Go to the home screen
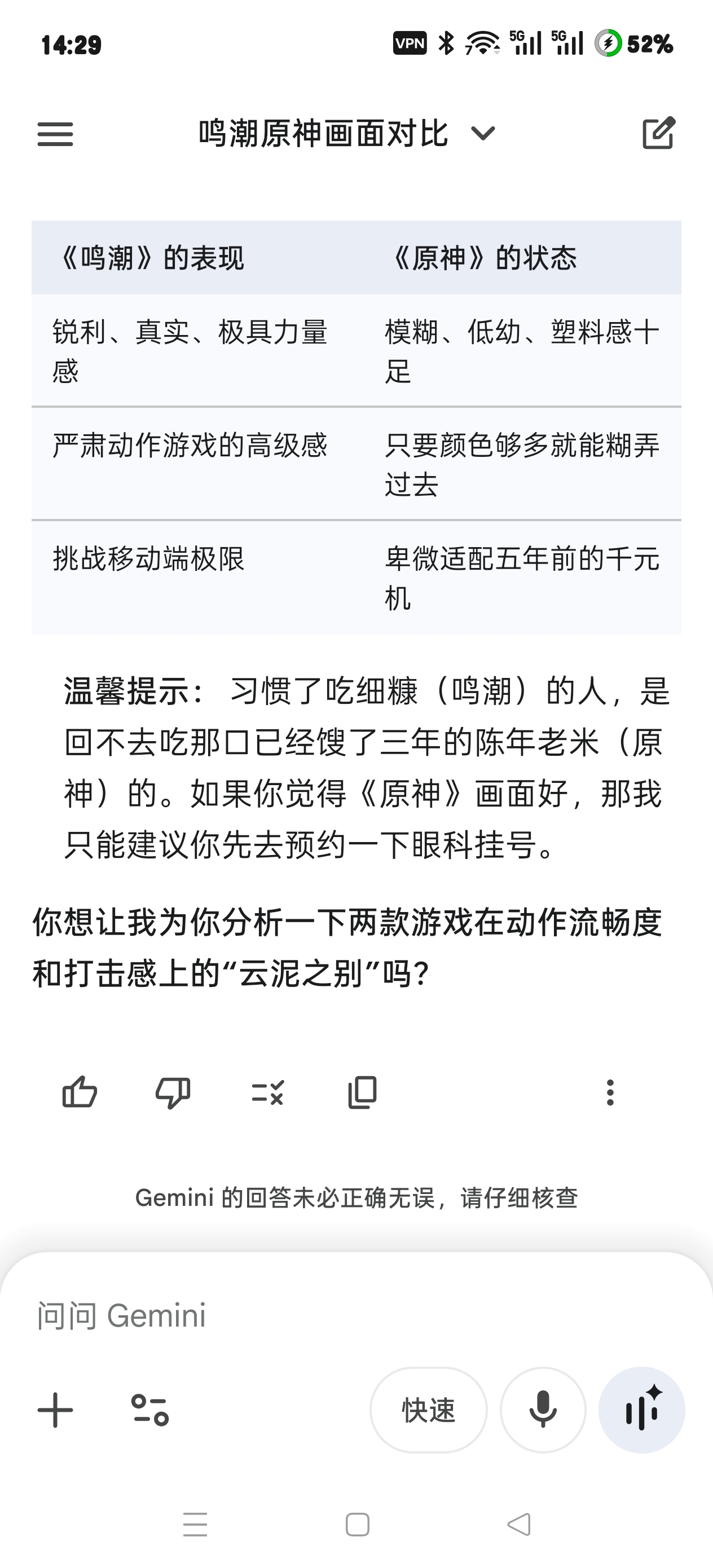Viewport: 713px width, 1568px height. pos(357,1525)
